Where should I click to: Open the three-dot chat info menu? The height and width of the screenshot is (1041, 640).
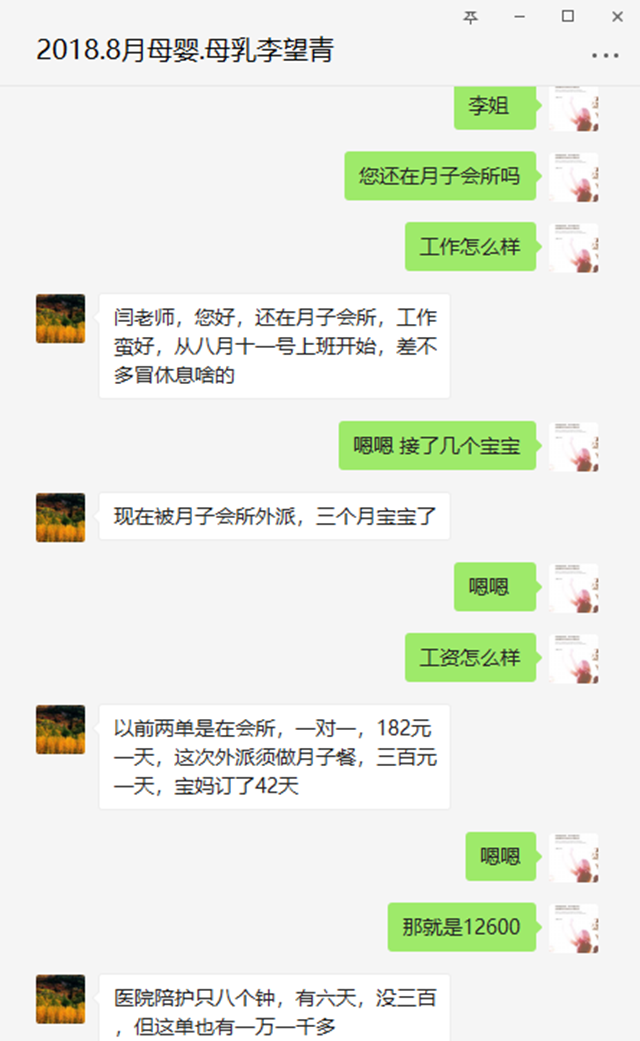(605, 55)
